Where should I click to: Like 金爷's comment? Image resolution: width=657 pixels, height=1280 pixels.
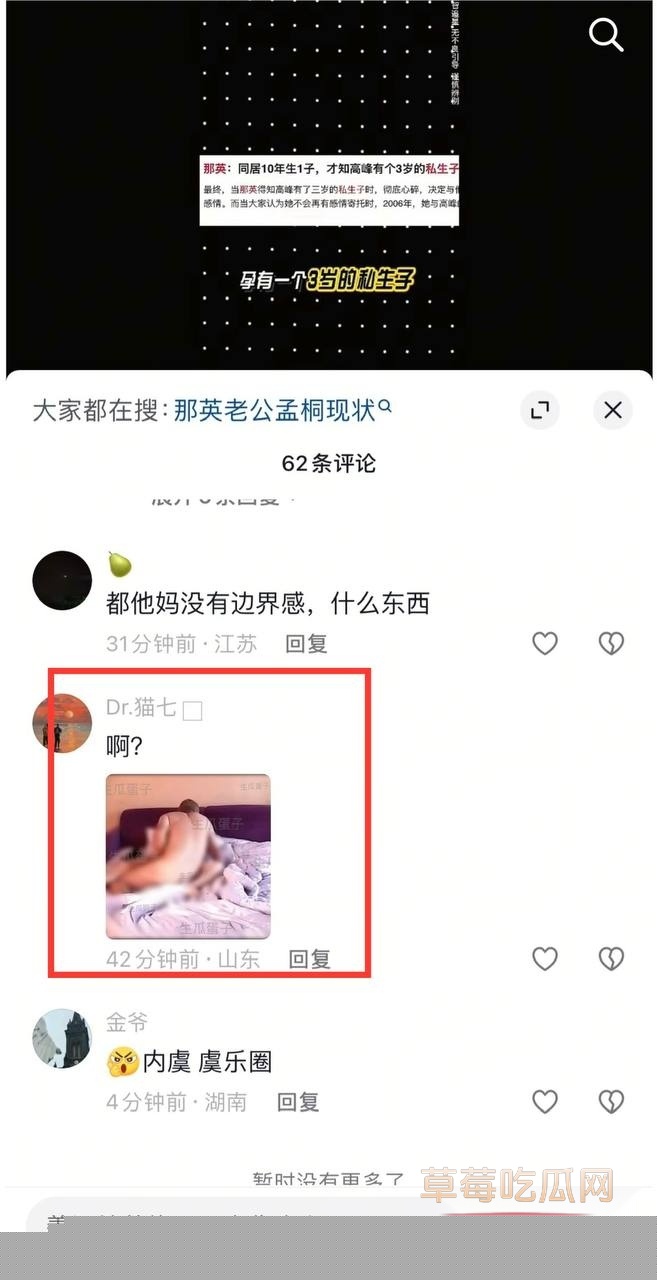pos(545,1102)
